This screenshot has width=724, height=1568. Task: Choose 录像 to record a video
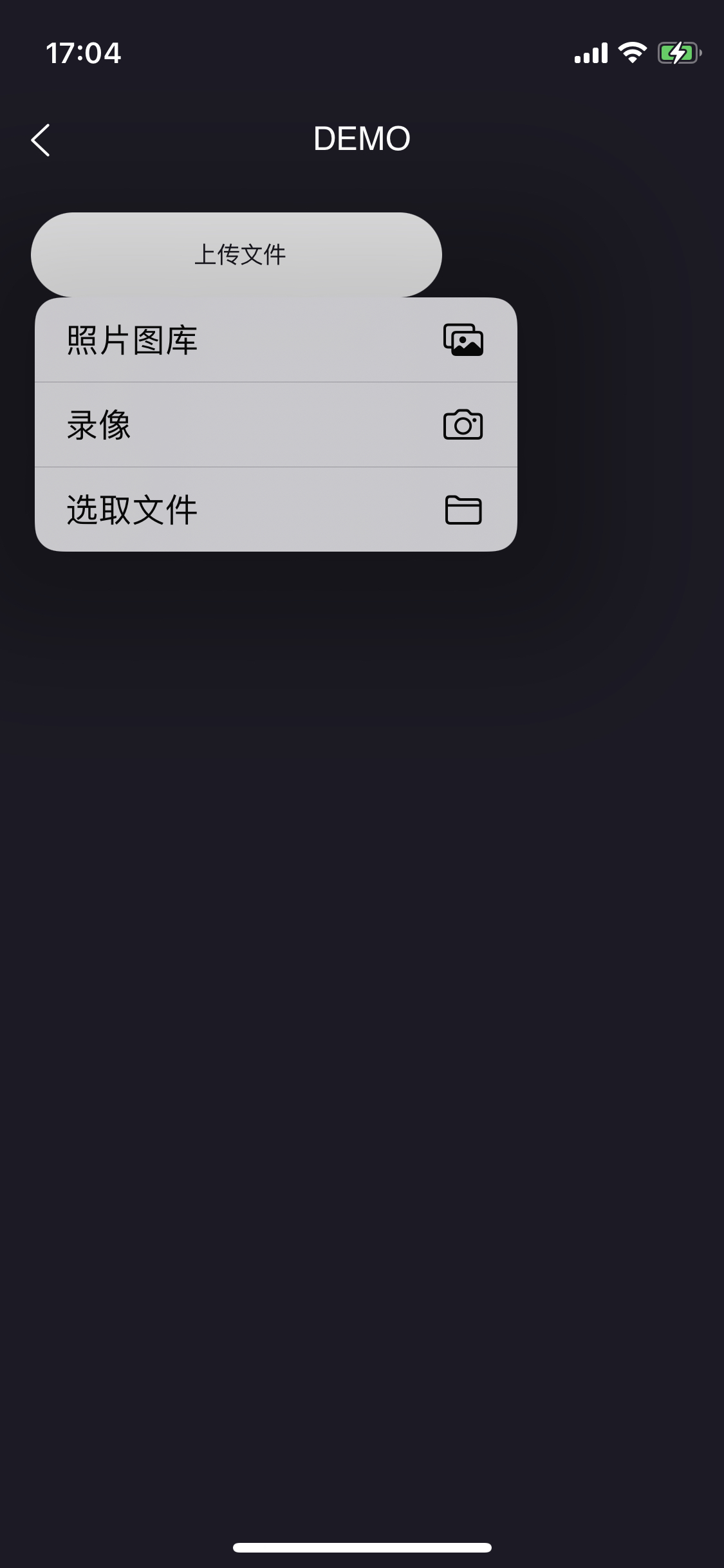point(275,425)
